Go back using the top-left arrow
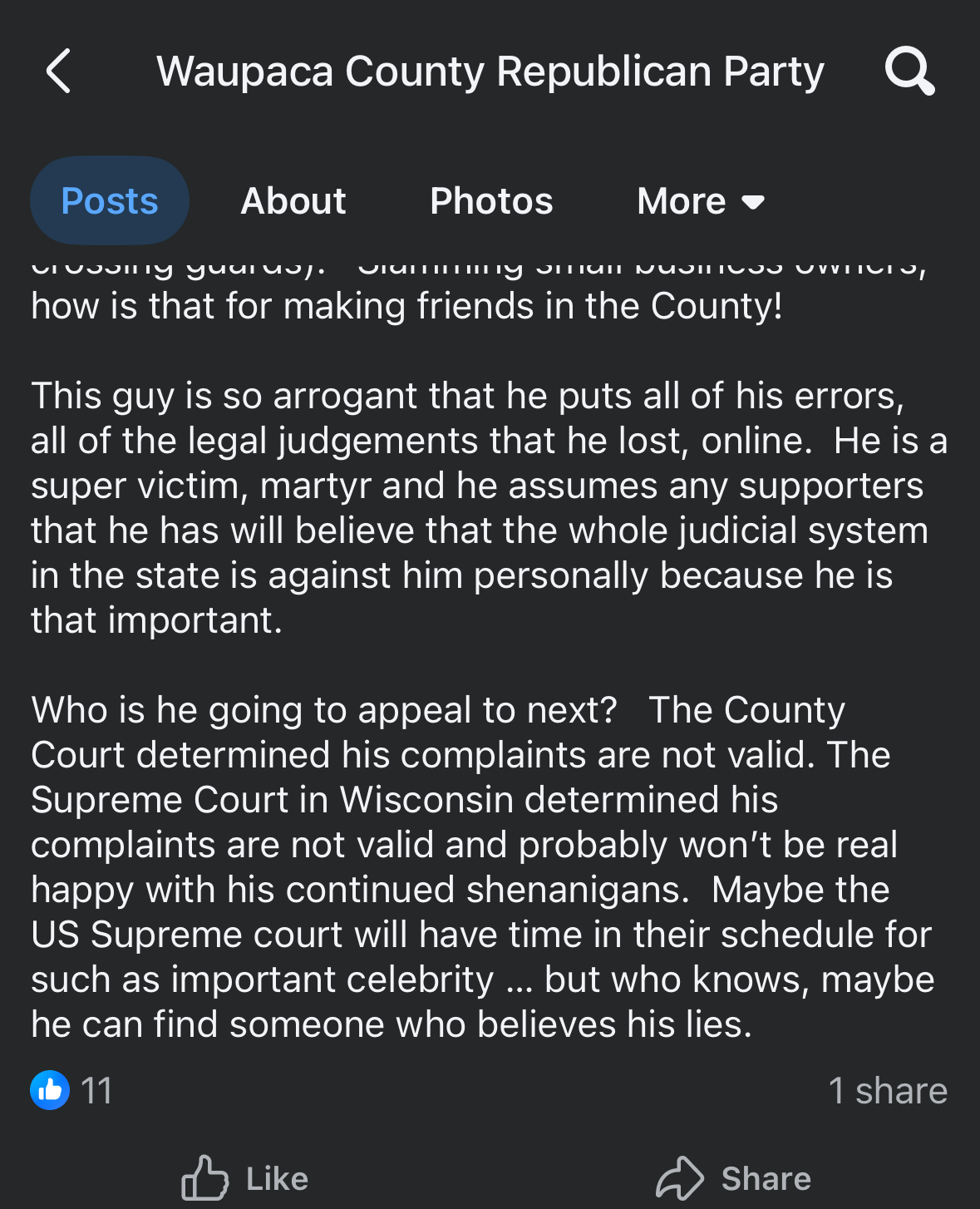The height and width of the screenshot is (1209, 980). 58,72
